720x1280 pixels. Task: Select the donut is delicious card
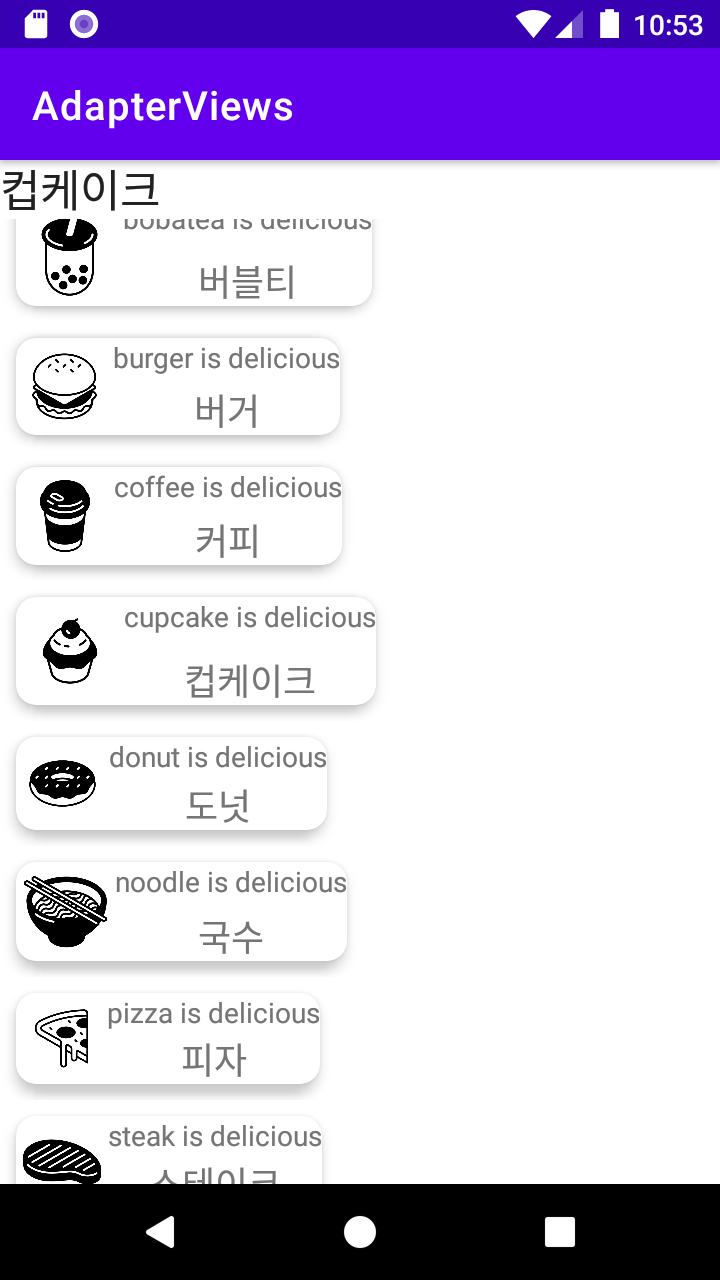pyautogui.click(x=171, y=783)
